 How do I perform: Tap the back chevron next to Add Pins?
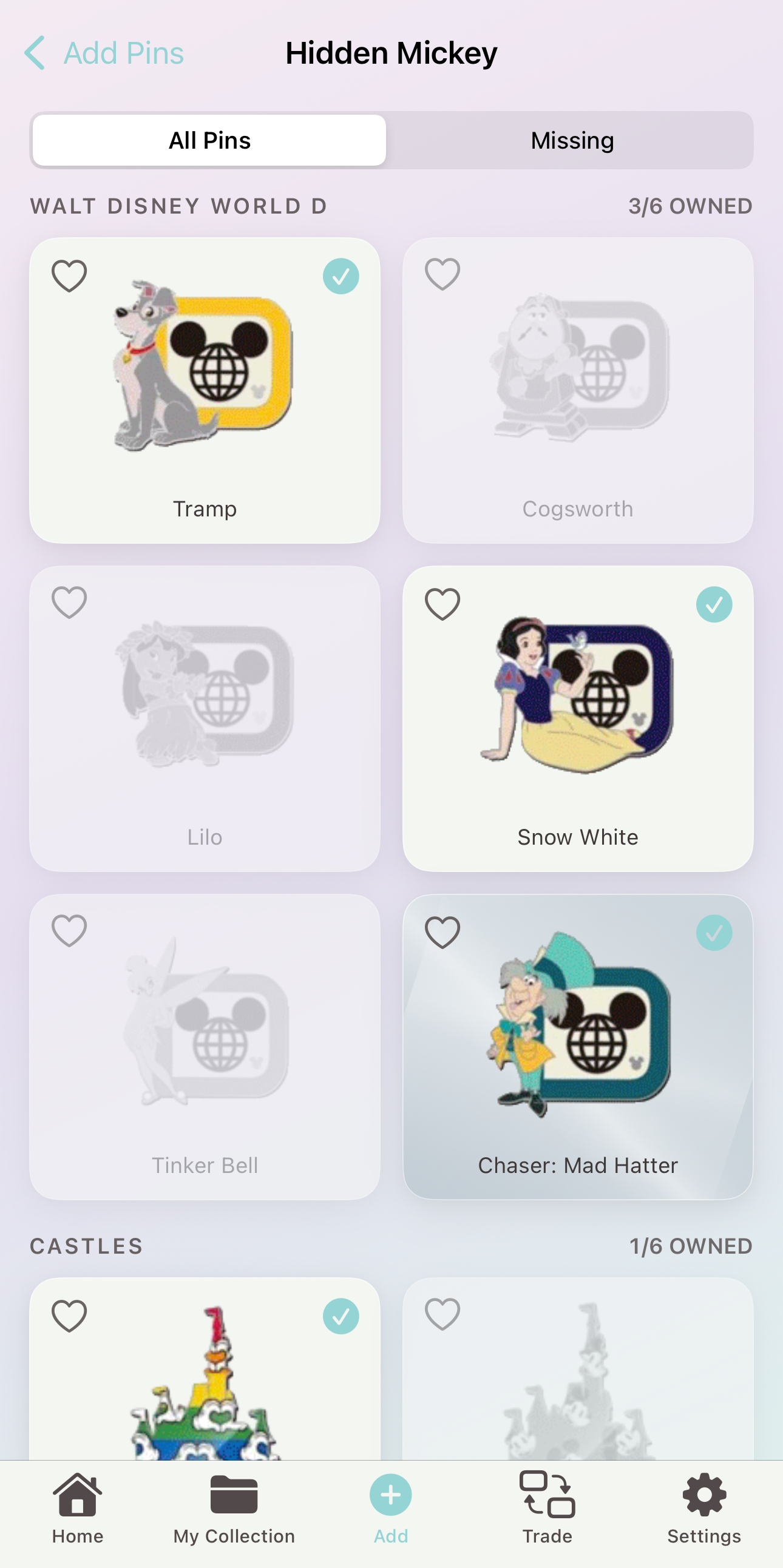tap(35, 52)
